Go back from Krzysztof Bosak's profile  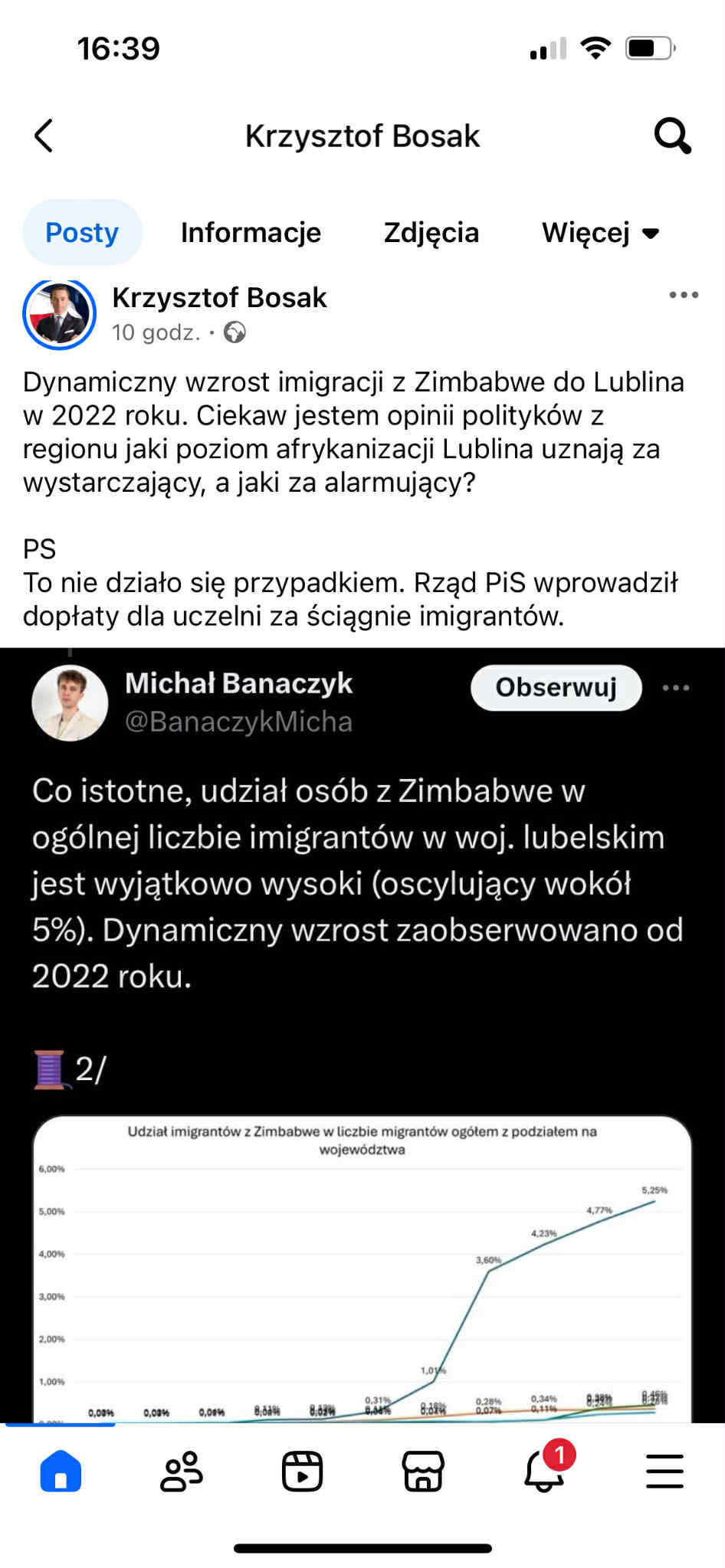click(44, 136)
